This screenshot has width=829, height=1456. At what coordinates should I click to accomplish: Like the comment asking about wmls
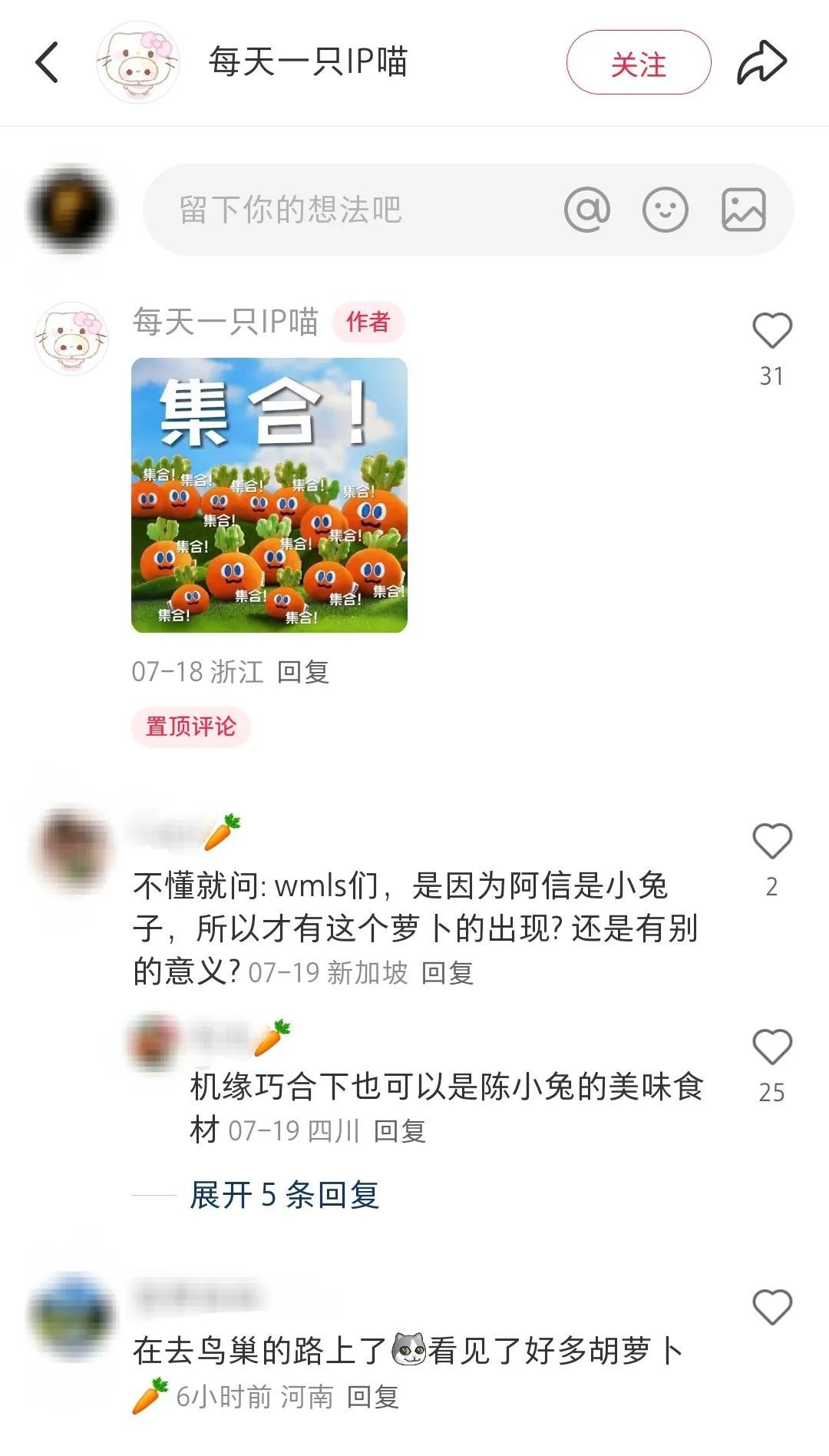(x=772, y=841)
